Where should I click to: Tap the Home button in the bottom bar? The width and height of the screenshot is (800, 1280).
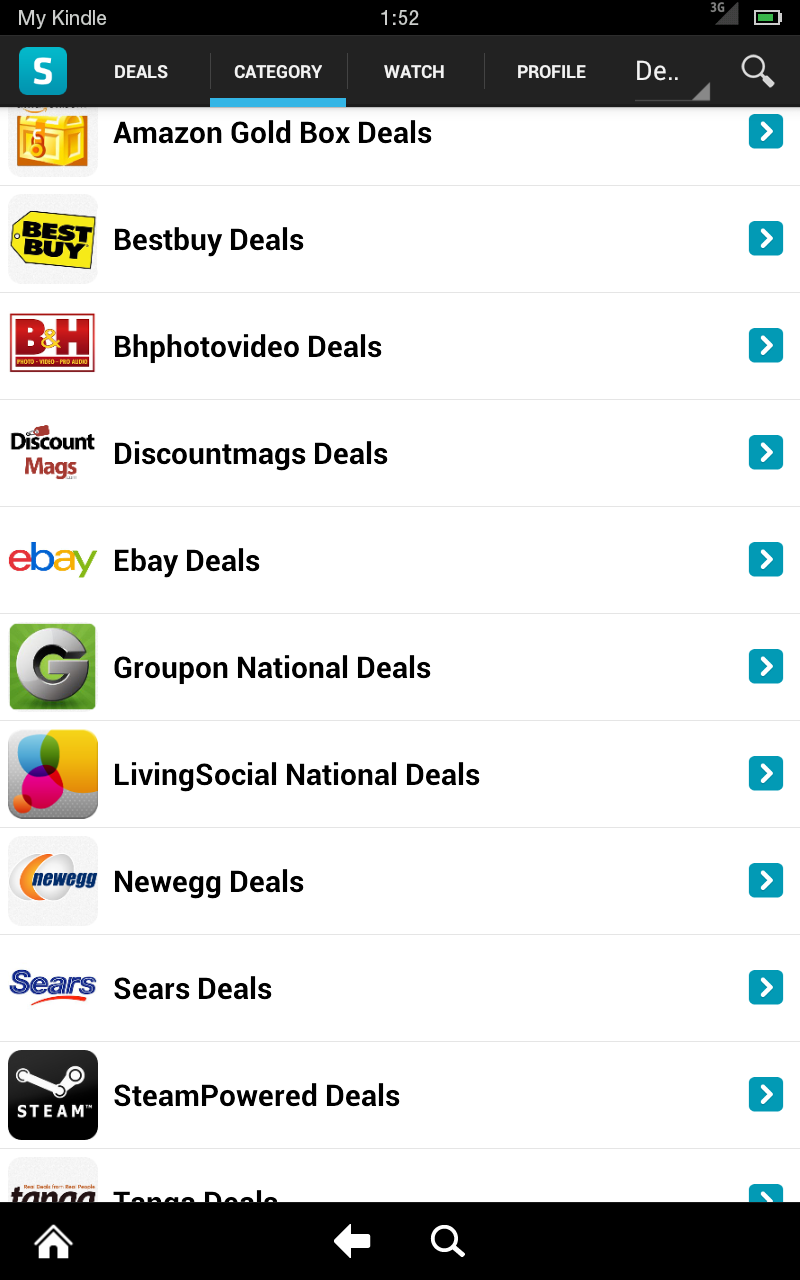tap(52, 1241)
